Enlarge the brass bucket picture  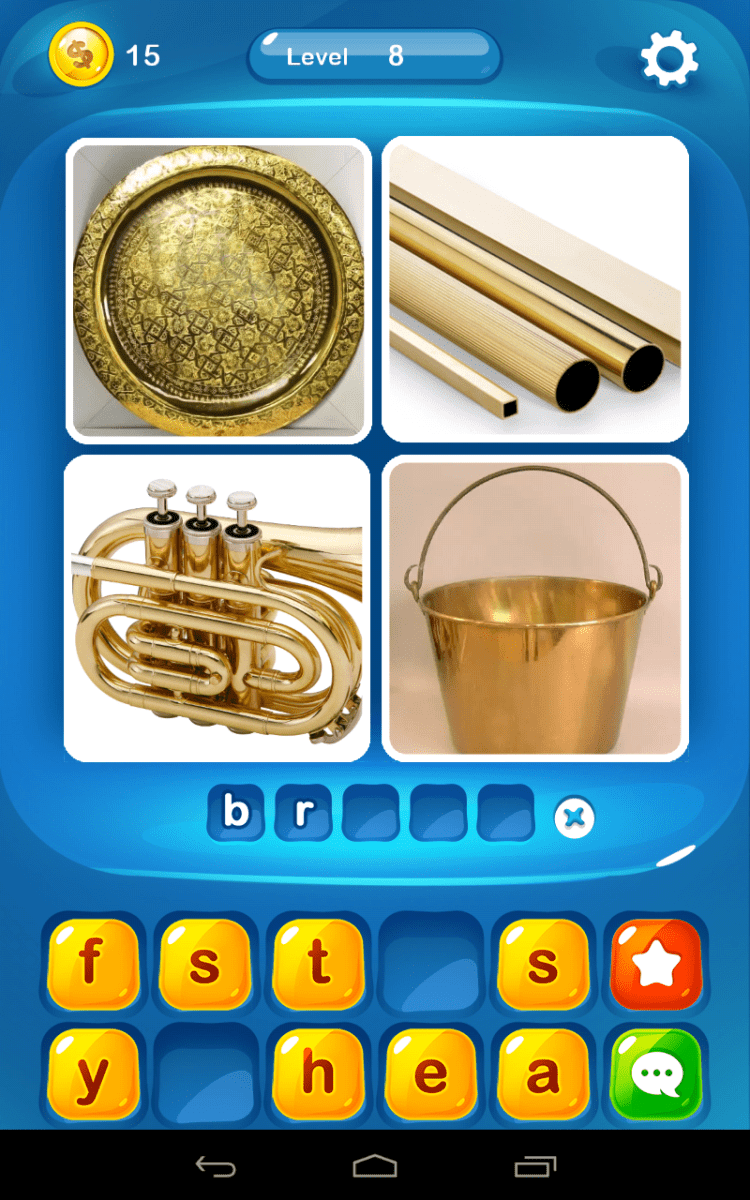pyautogui.click(x=535, y=608)
